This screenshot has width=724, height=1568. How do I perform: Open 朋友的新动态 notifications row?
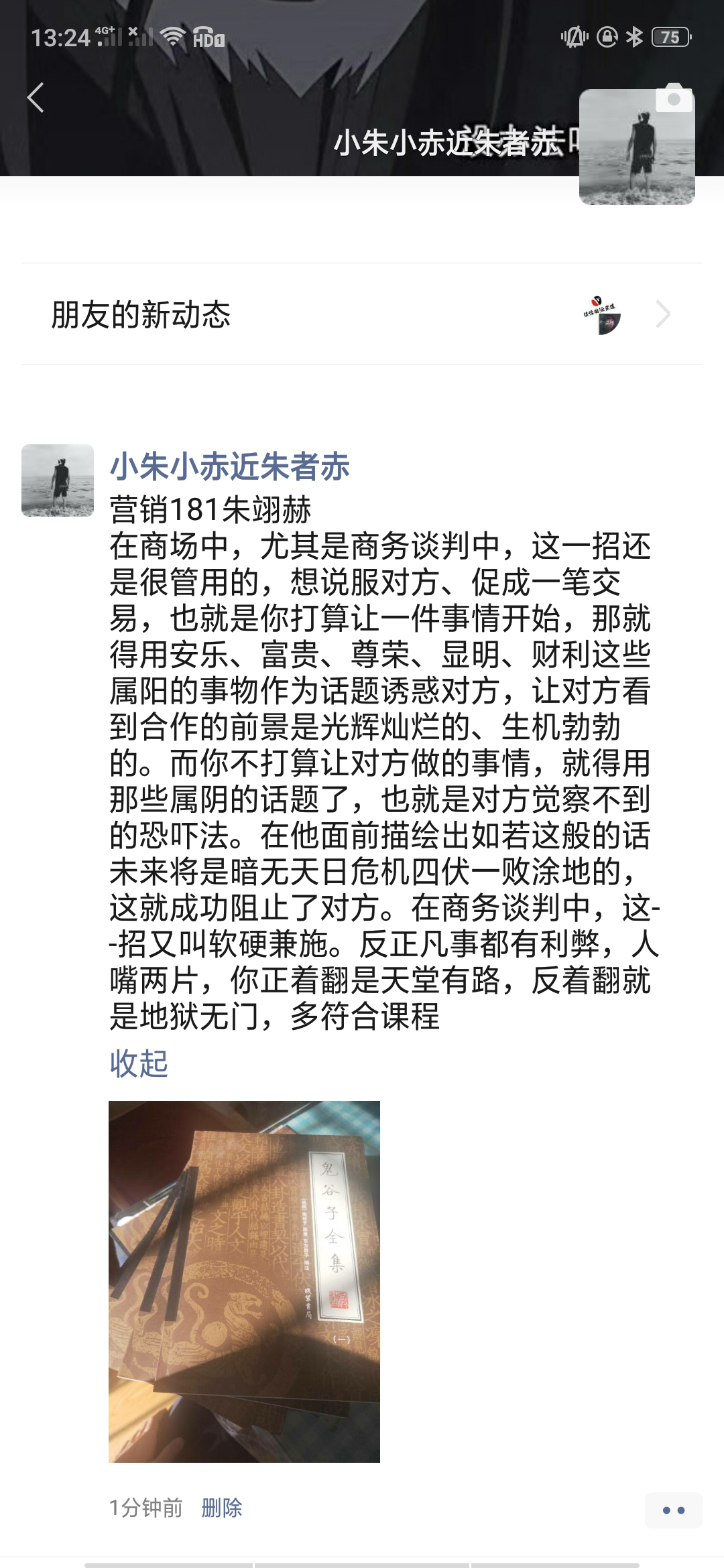pyautogui.click(x=362, y=314)
